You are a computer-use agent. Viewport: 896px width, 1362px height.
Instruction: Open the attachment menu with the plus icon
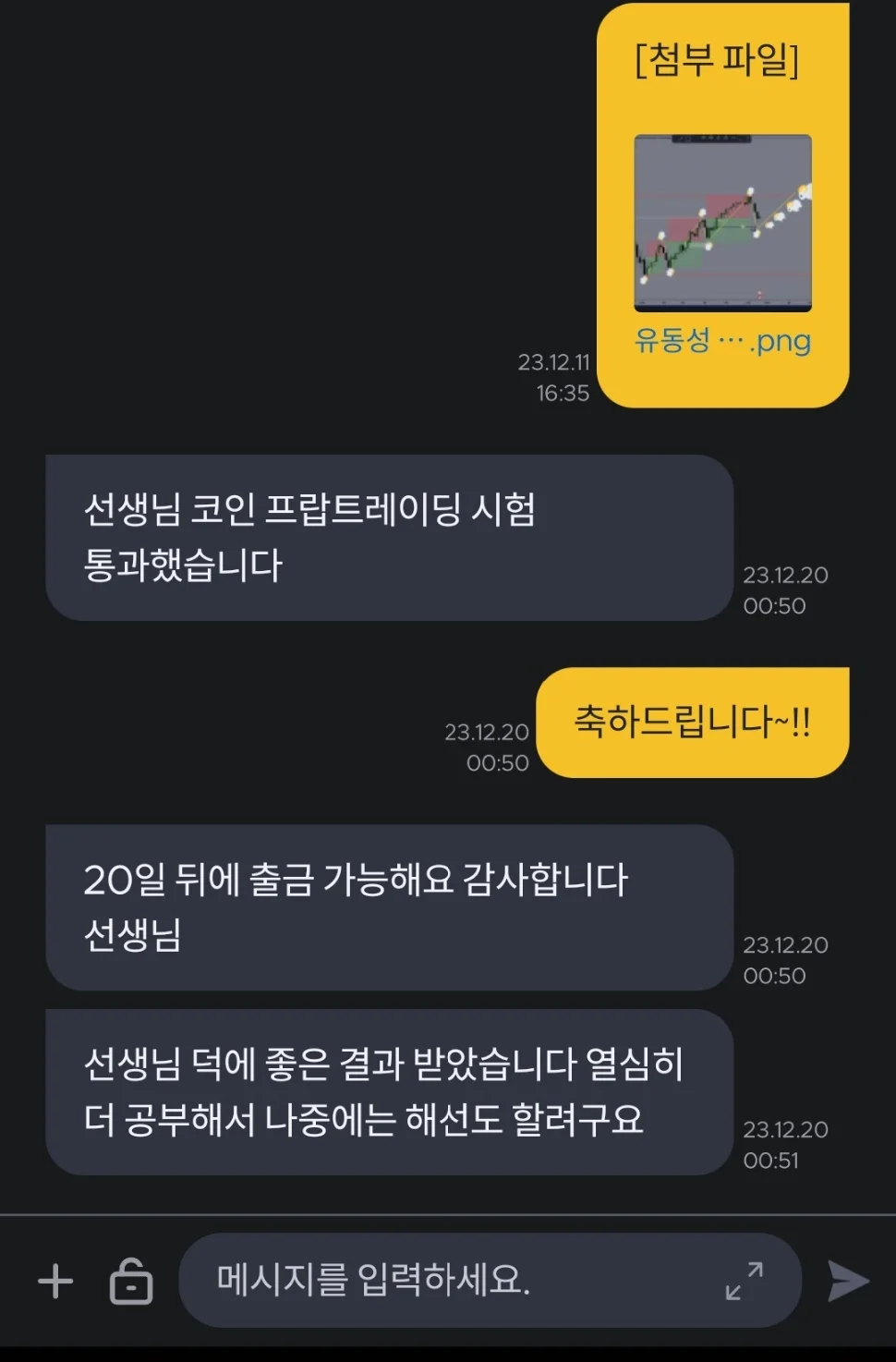pos(57,1280)
